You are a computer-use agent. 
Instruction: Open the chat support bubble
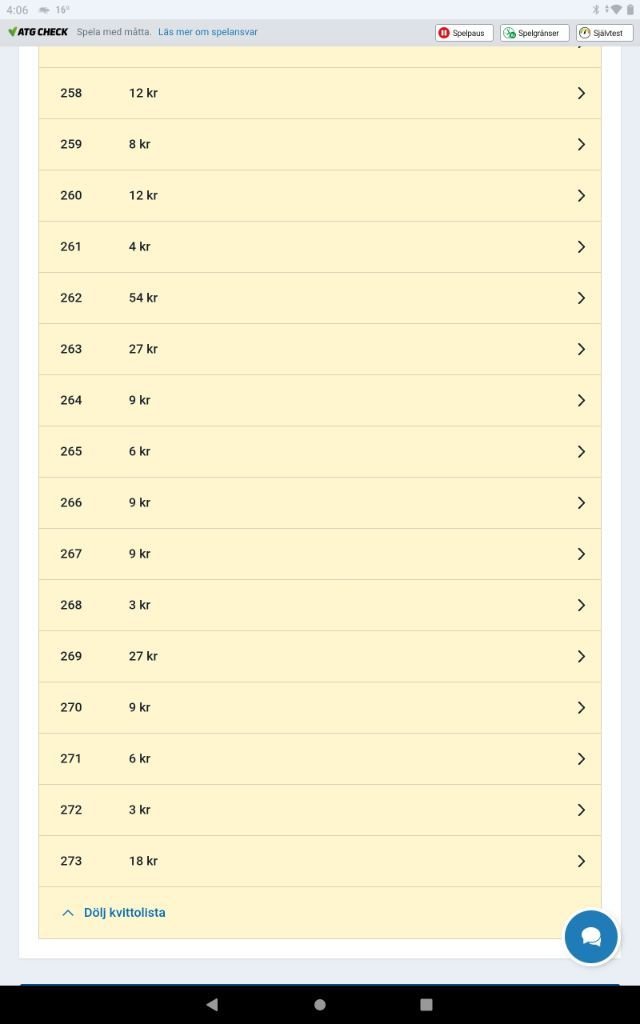(x=591, y=937)
